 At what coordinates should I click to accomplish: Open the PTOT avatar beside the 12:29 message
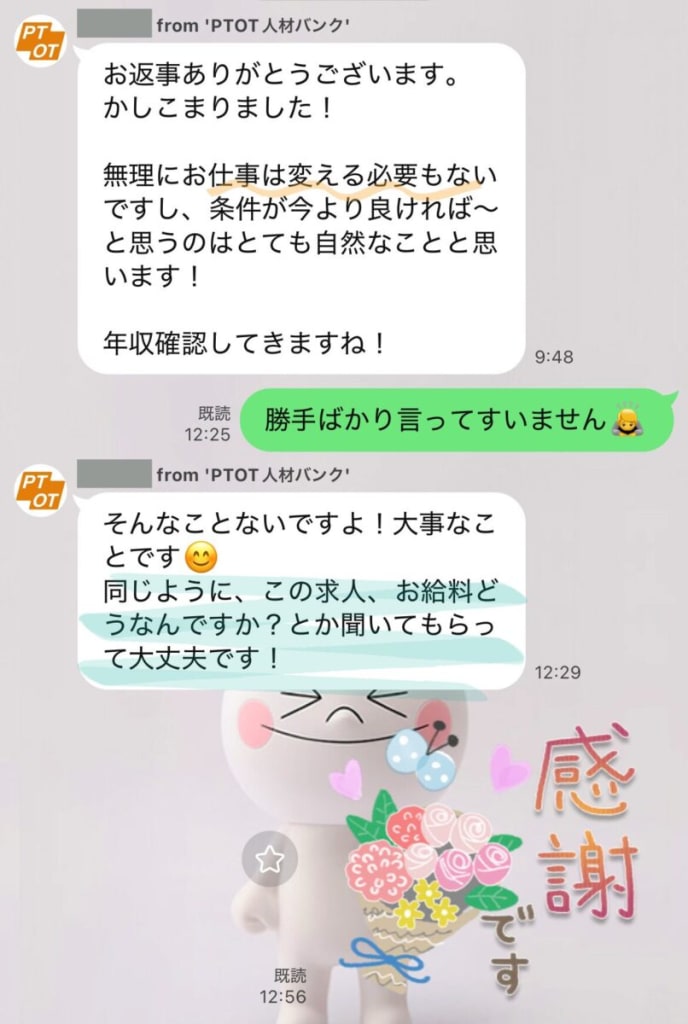40,490
